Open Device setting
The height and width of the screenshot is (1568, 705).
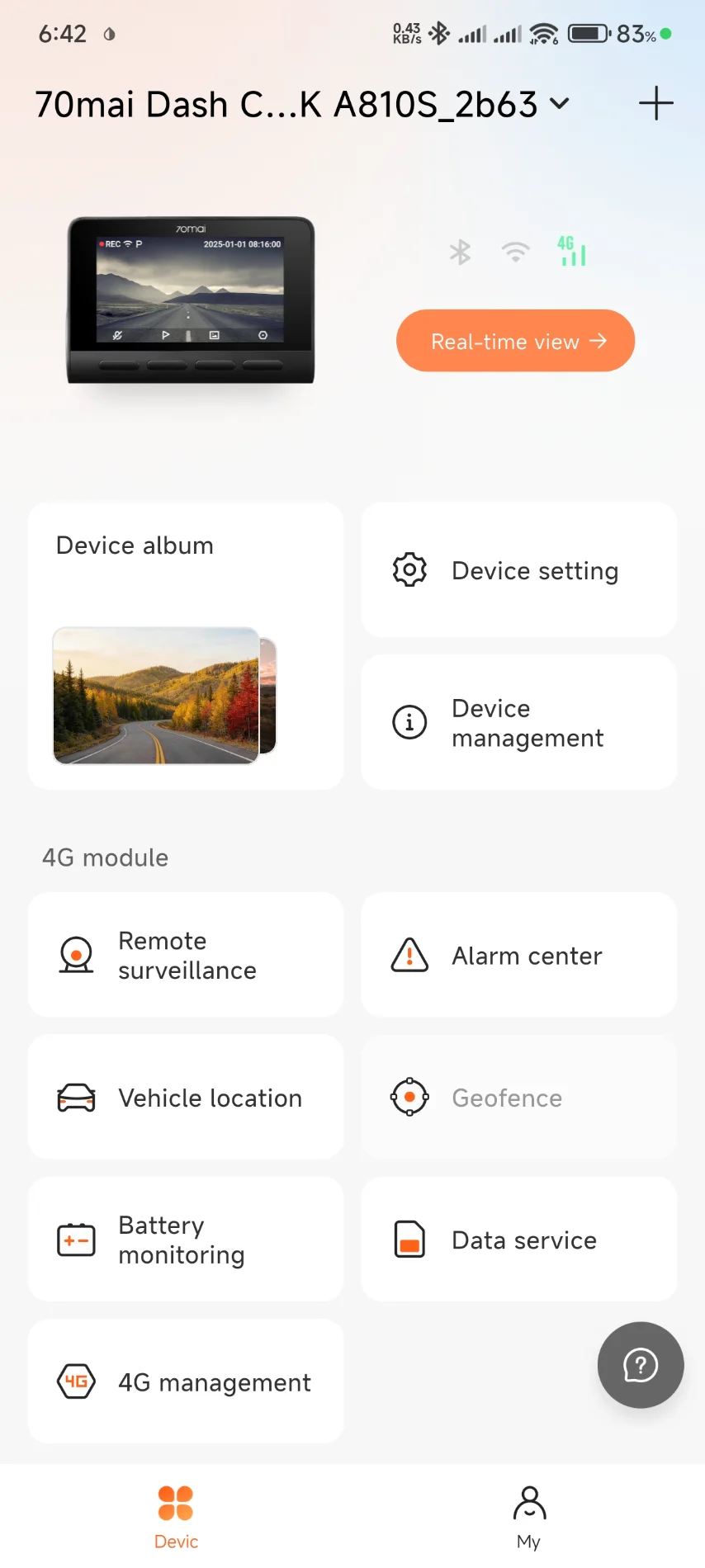coord(518,570)
